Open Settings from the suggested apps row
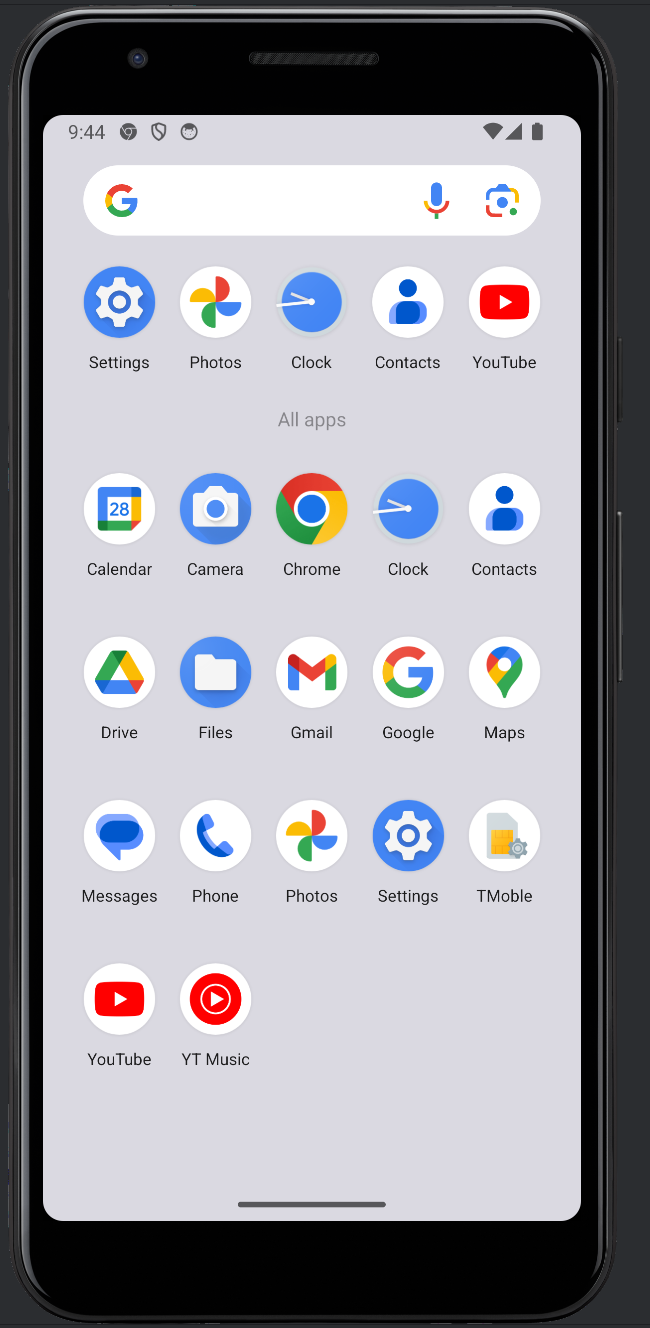This screenshot has width=650, height=1328. [119, 302]
